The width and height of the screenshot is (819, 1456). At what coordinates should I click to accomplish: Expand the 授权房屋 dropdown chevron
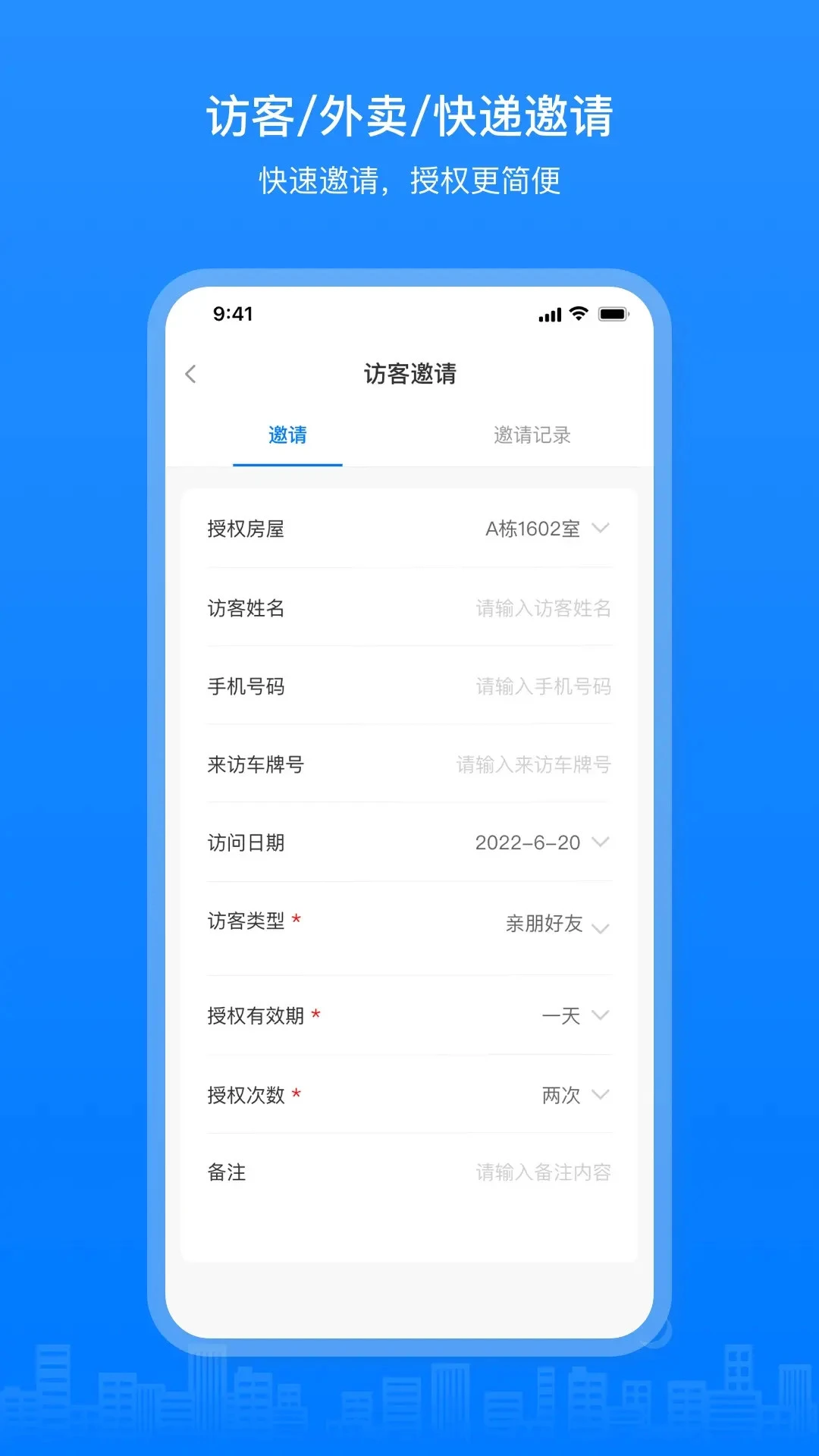[x=601, y=529]
